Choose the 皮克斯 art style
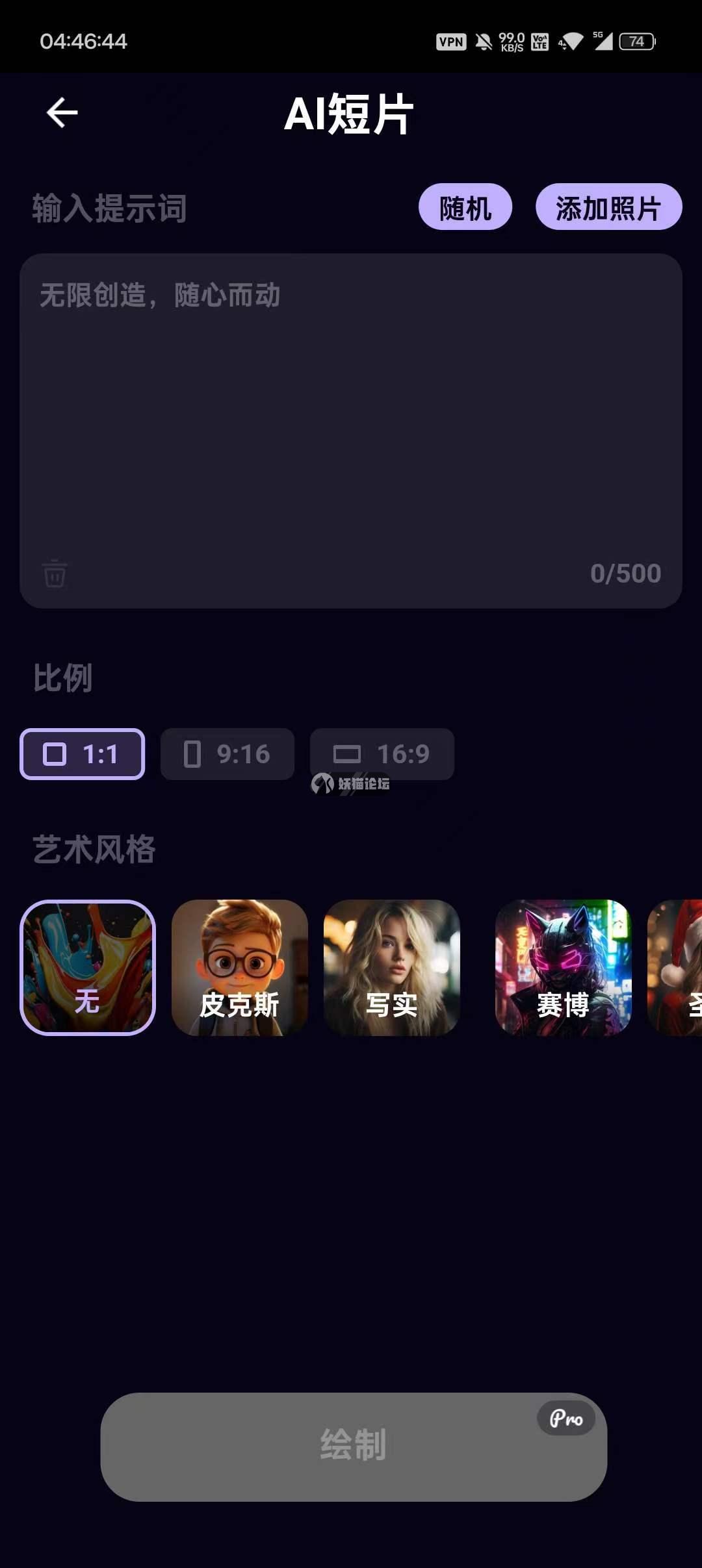 240,967
